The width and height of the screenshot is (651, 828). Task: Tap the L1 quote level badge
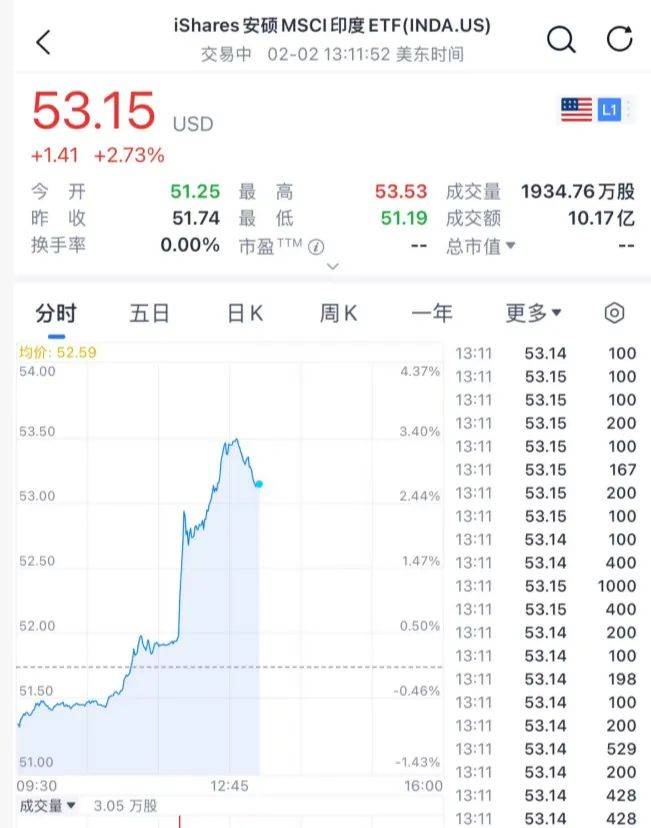click(x=609, y=109)
